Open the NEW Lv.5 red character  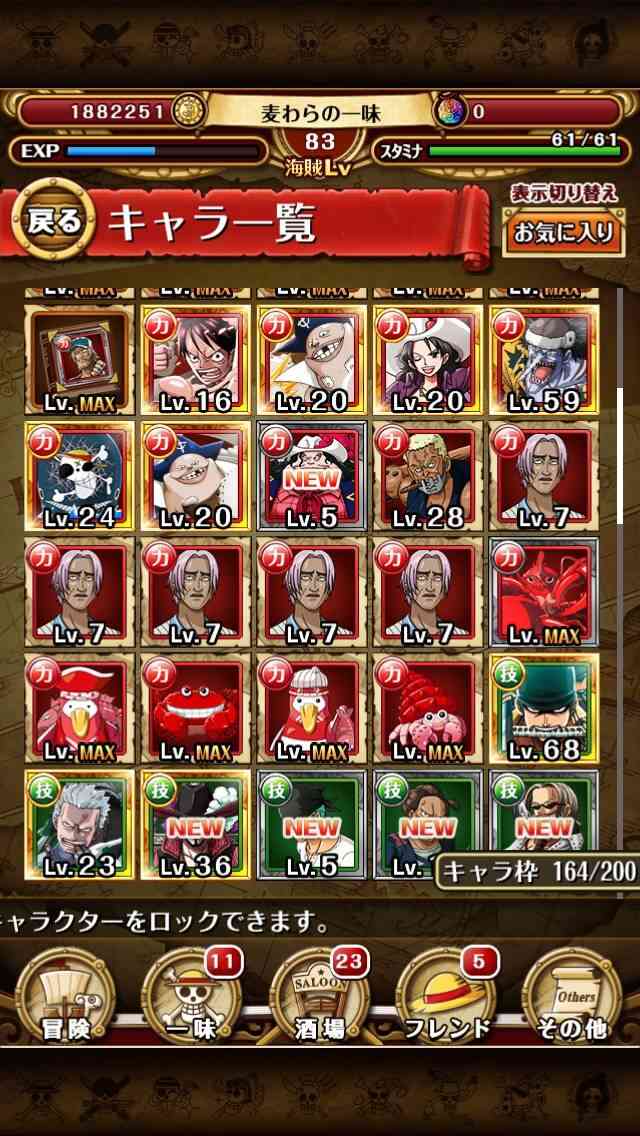(312, 476)
